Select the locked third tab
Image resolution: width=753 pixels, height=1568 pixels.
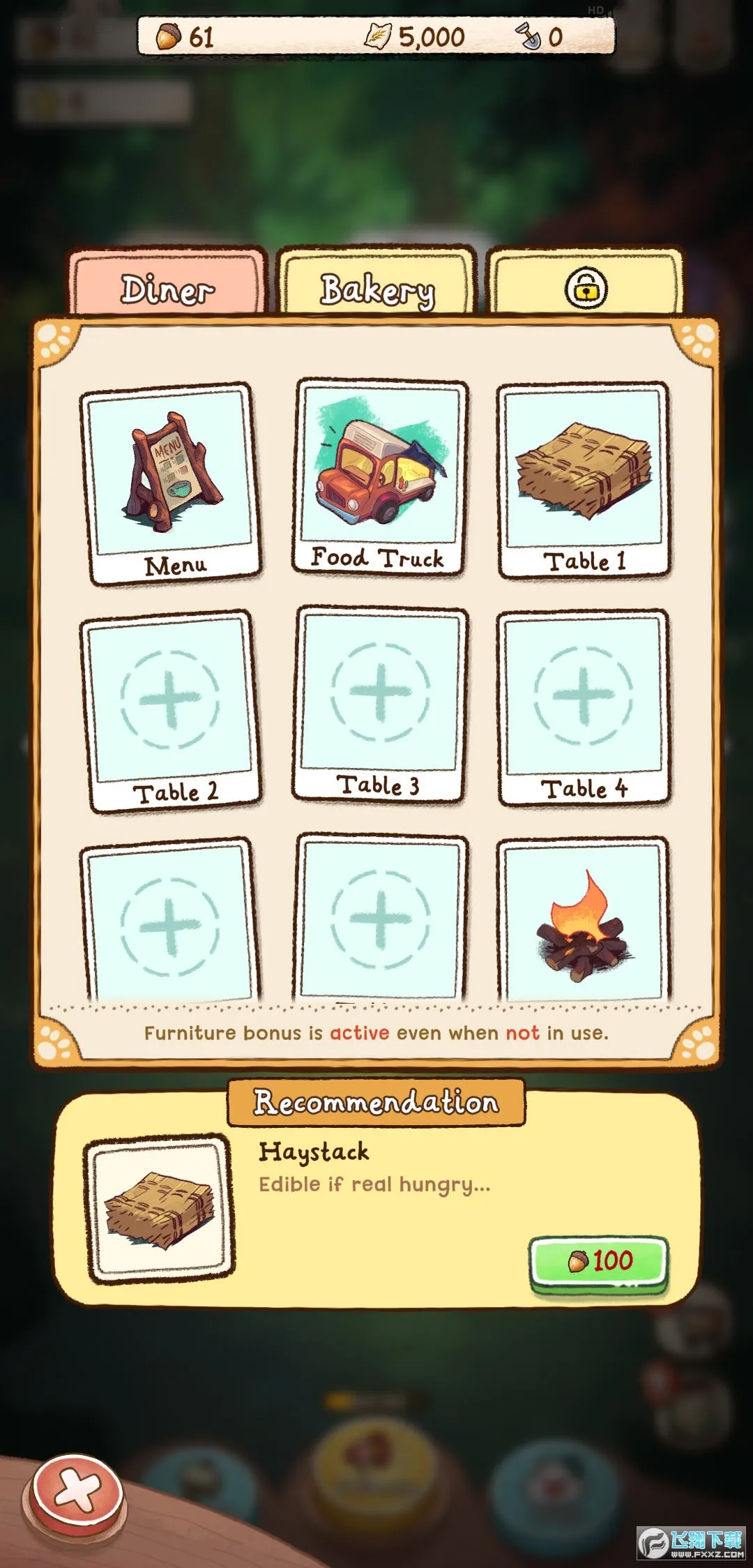[x=586, y=287]
